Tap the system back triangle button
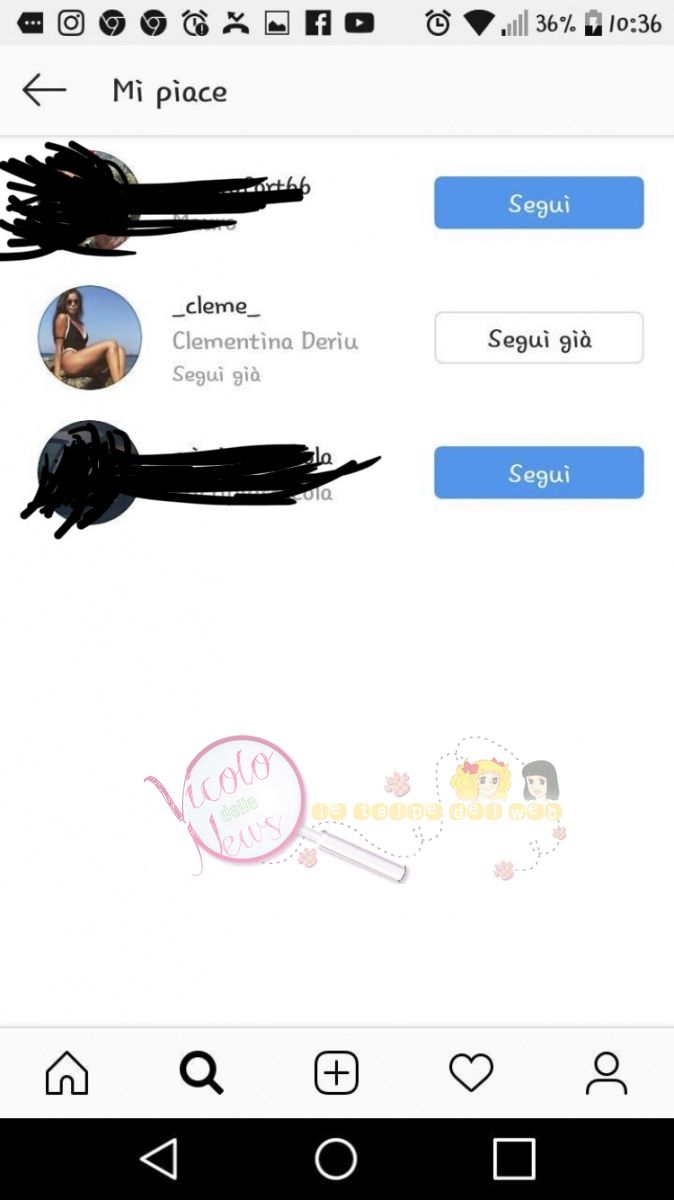Image resolution: width=674 pixels, height=1200 pixels. [x=159, y=1159]
